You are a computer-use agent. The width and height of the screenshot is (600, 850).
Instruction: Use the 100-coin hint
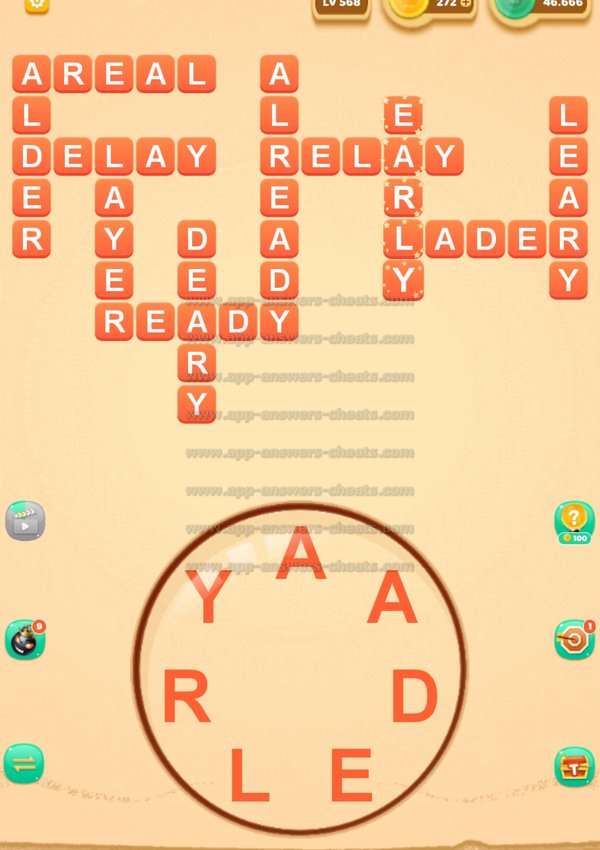pos(574,521)
